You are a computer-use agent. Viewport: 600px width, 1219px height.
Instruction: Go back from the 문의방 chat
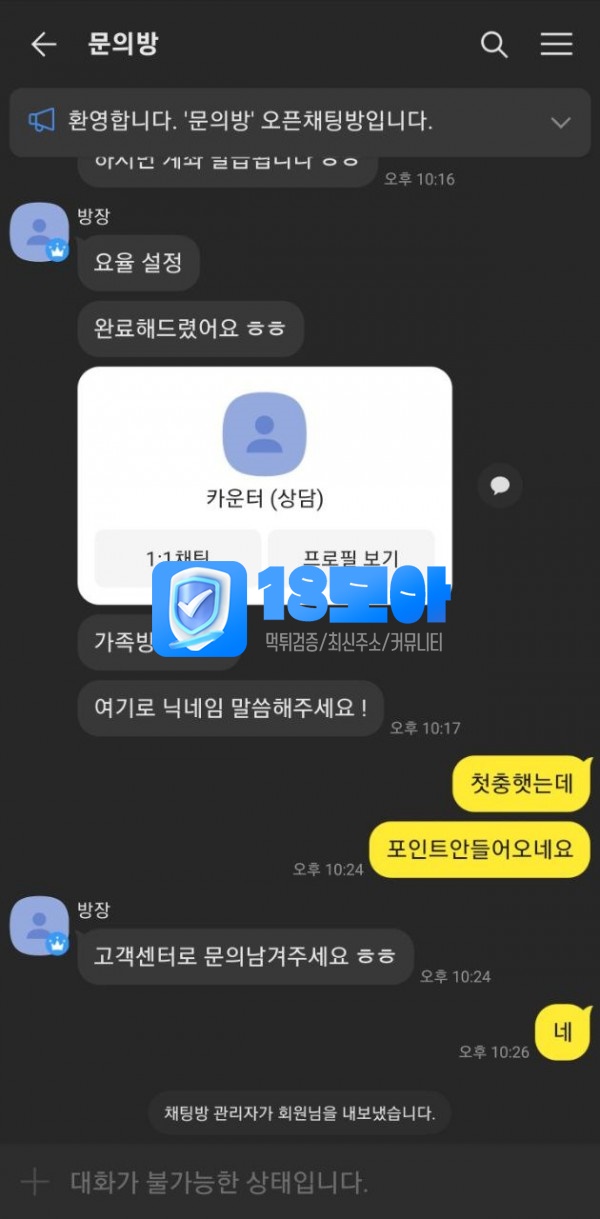[43, 45]
